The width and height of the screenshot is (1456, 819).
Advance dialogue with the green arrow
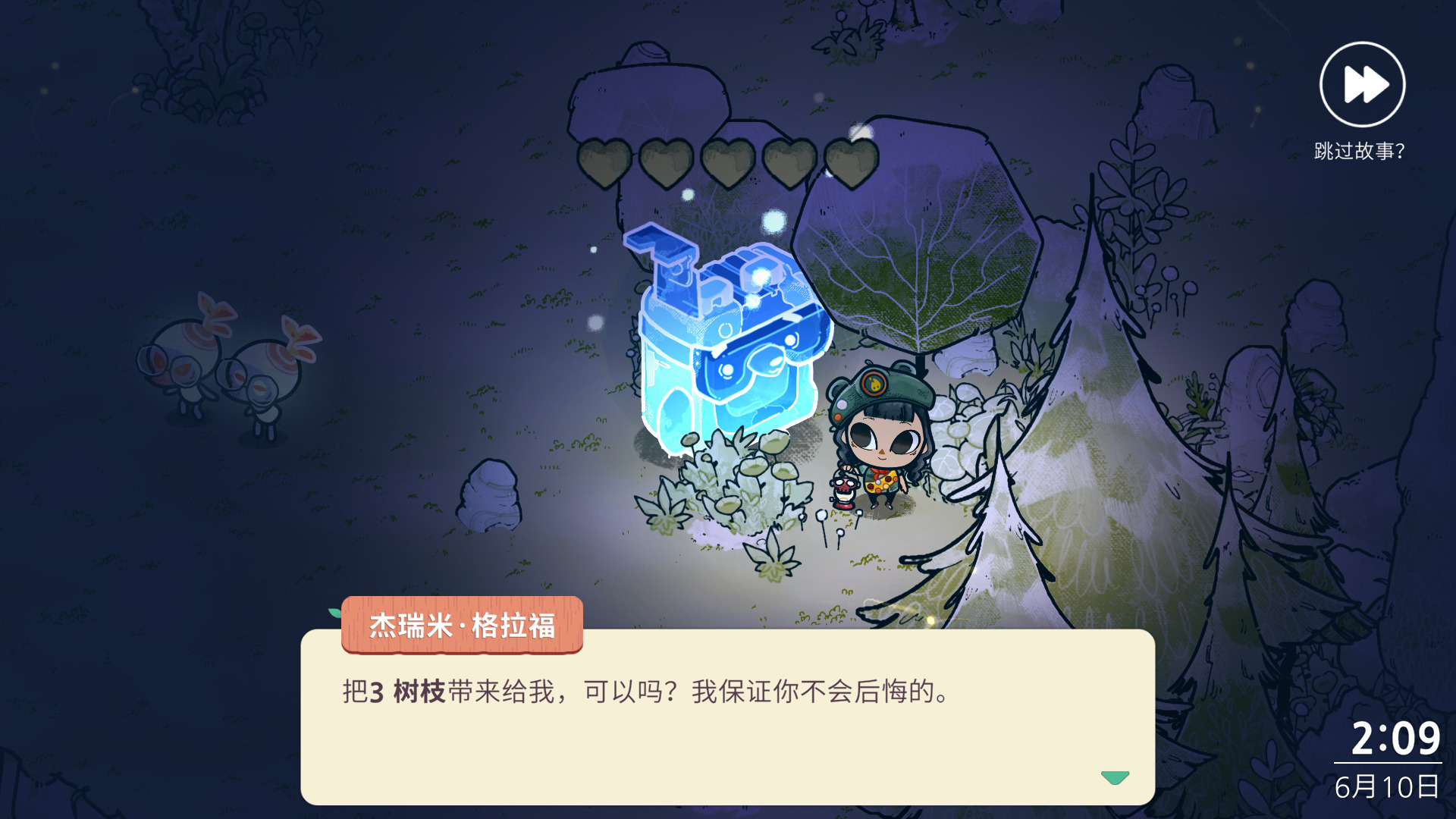(x=1115, y=777)
